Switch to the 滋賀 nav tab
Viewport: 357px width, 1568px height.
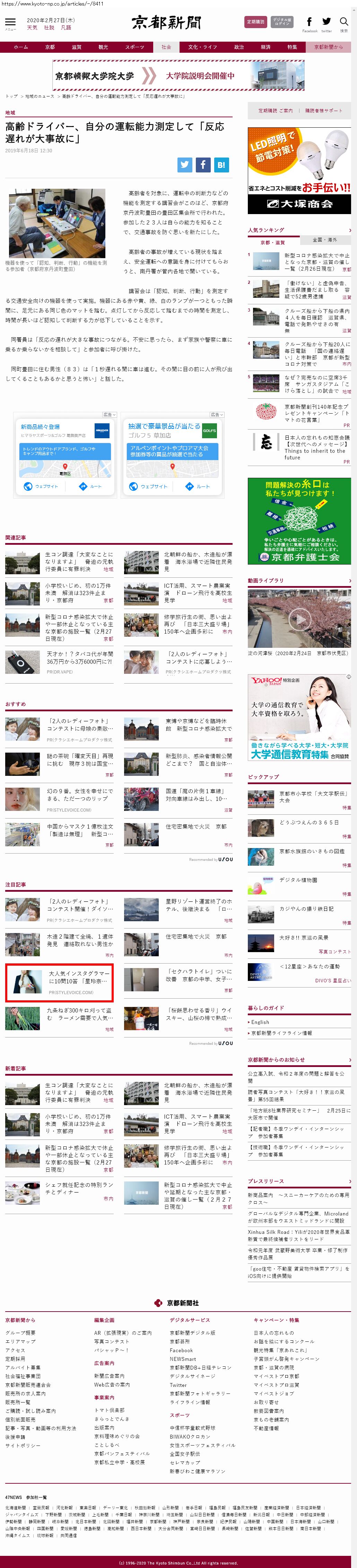pos(77,47)
